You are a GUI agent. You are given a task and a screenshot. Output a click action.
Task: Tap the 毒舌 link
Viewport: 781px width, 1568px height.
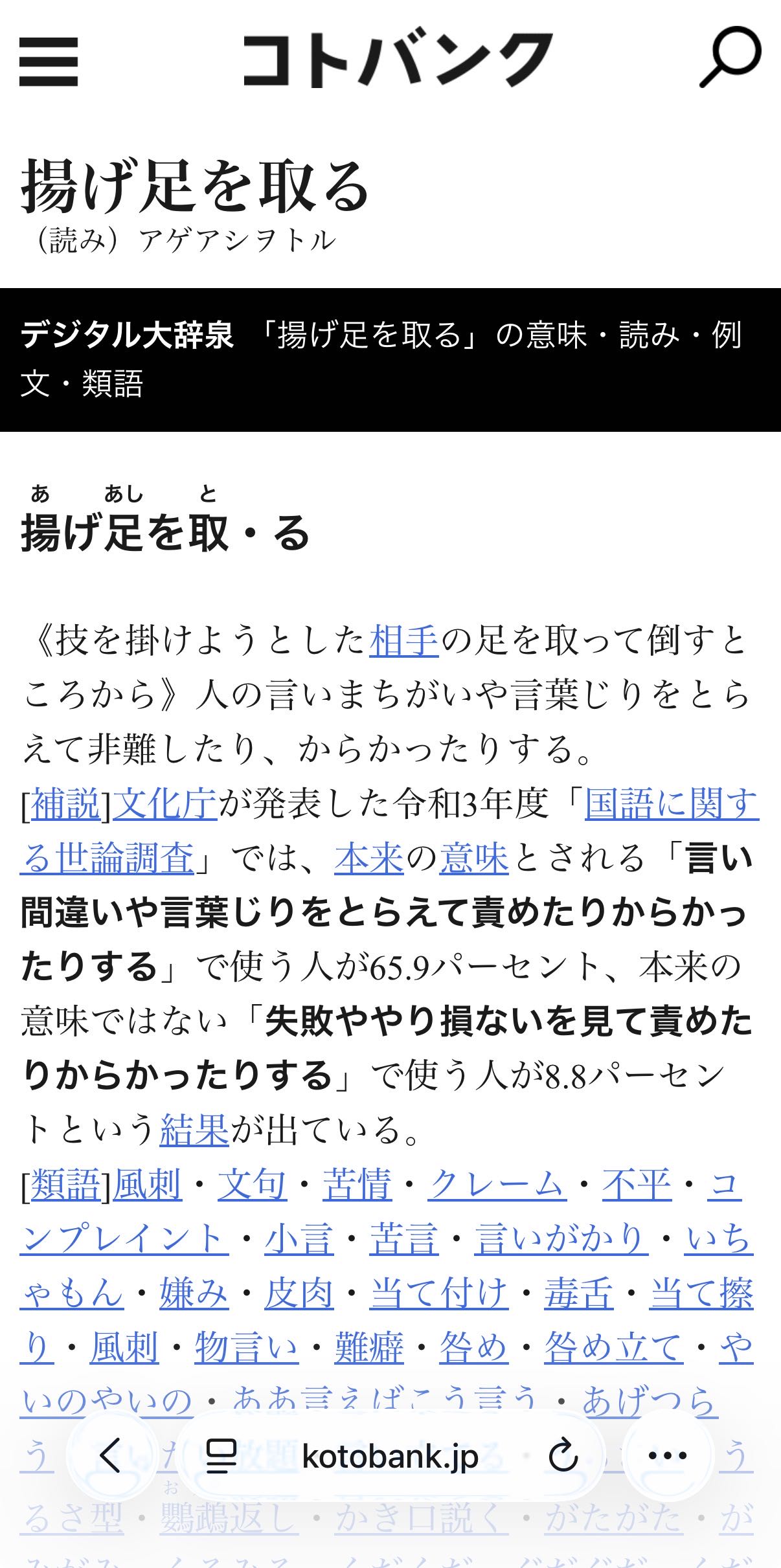(x=578, y=1294)
